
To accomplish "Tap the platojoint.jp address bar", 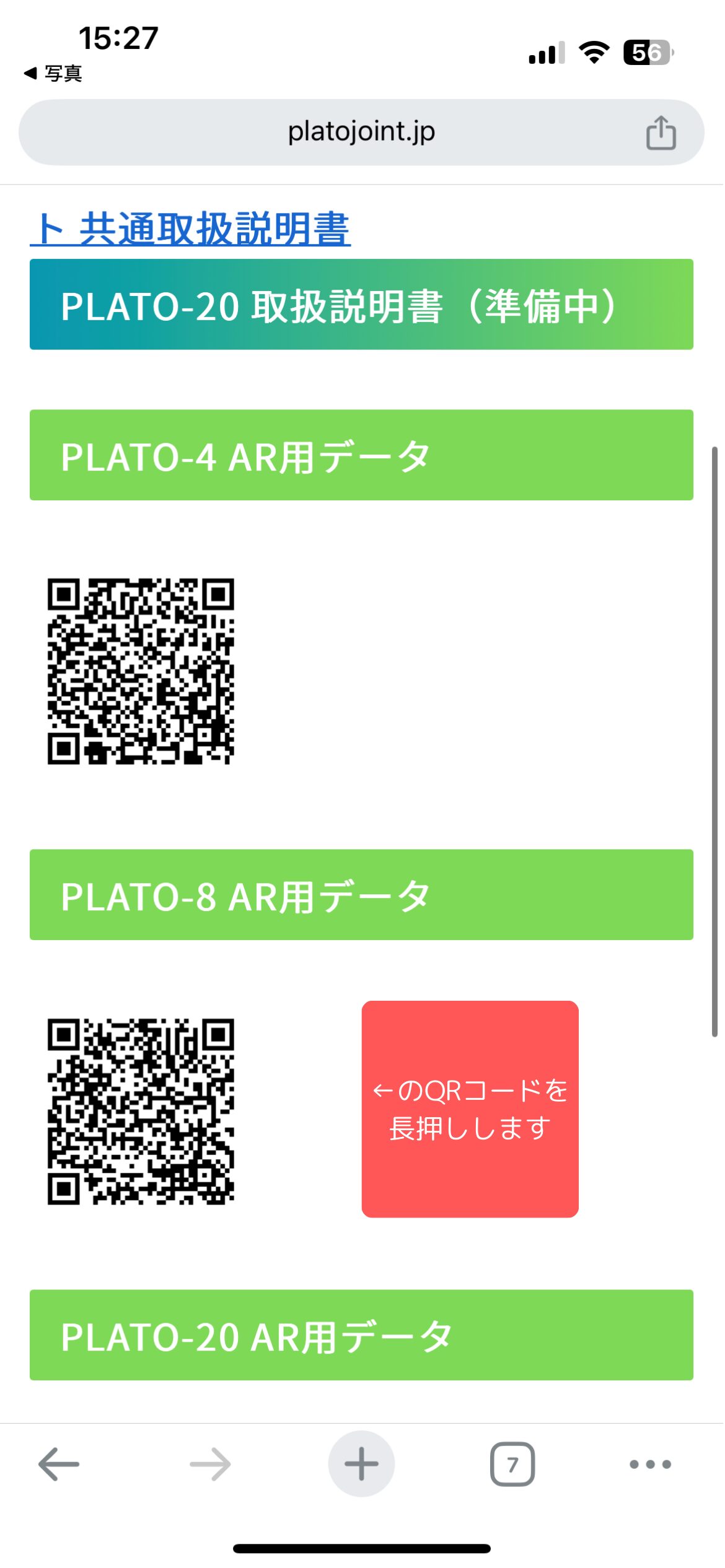I will pyautogui.click(x=361, y=132).
